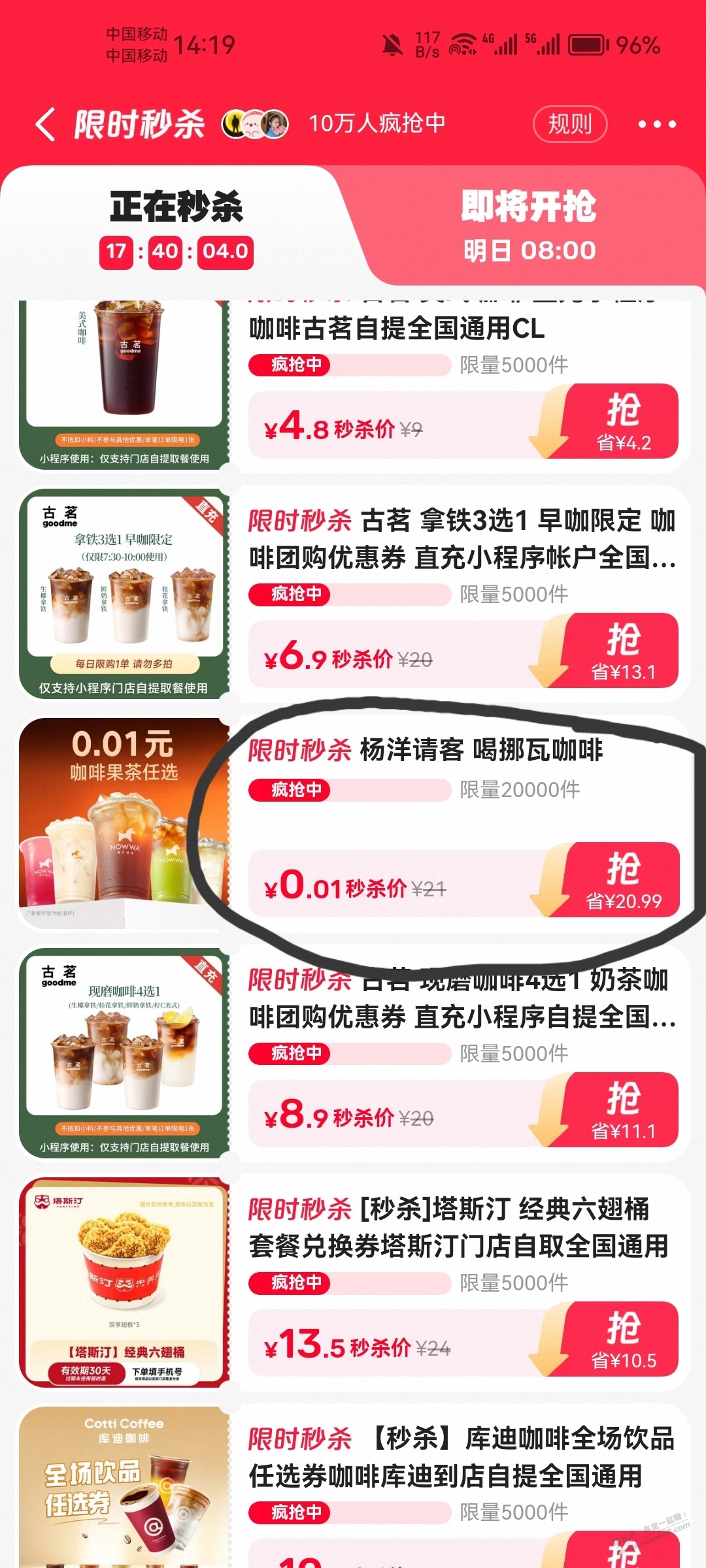View the Cotti Coffee 全场饮品任选券 image
Image resolution: width=706 pixels, height=1568 pixels.
124,1490
